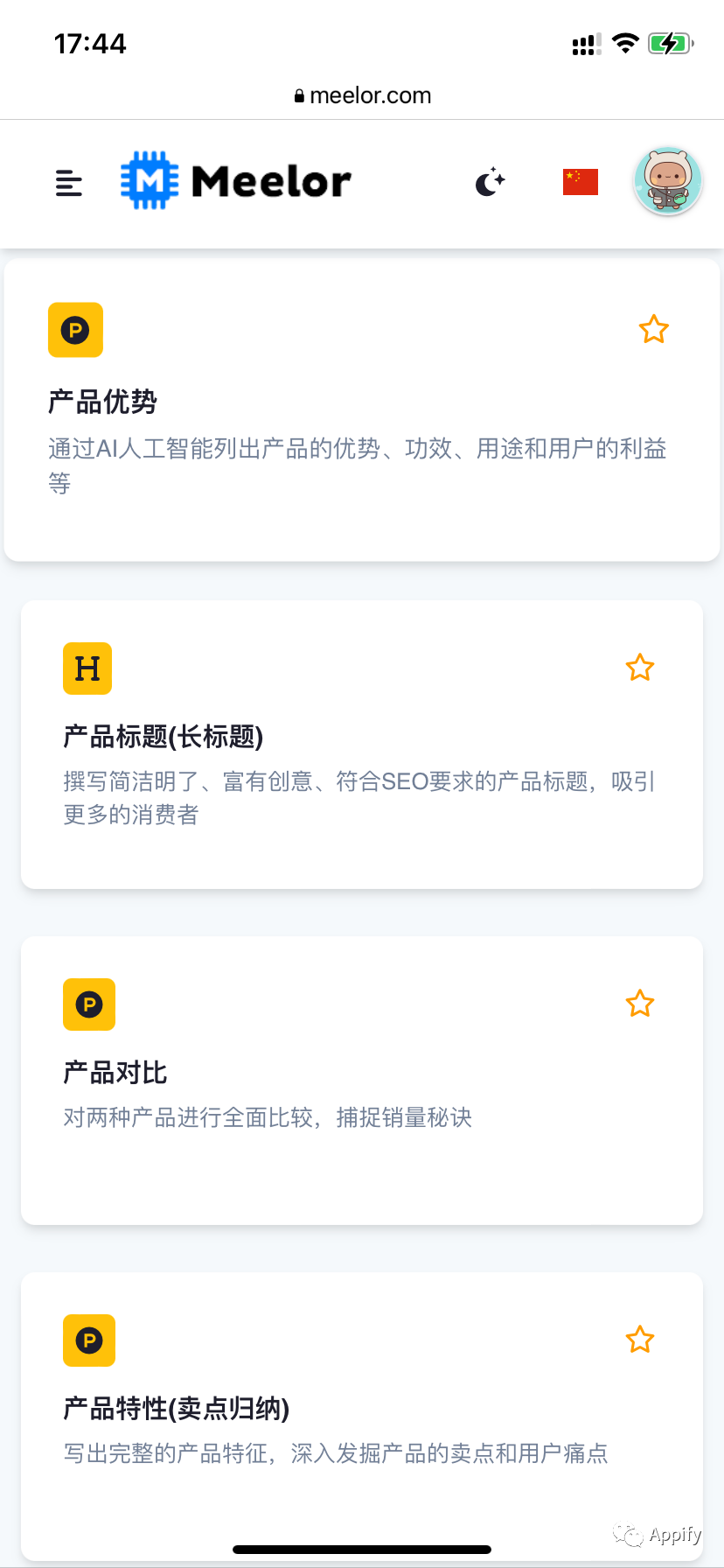Viewport: 724px width, 1568px height.
Task: Open the 产品标题(长标题) card
Action: point(362,745)
